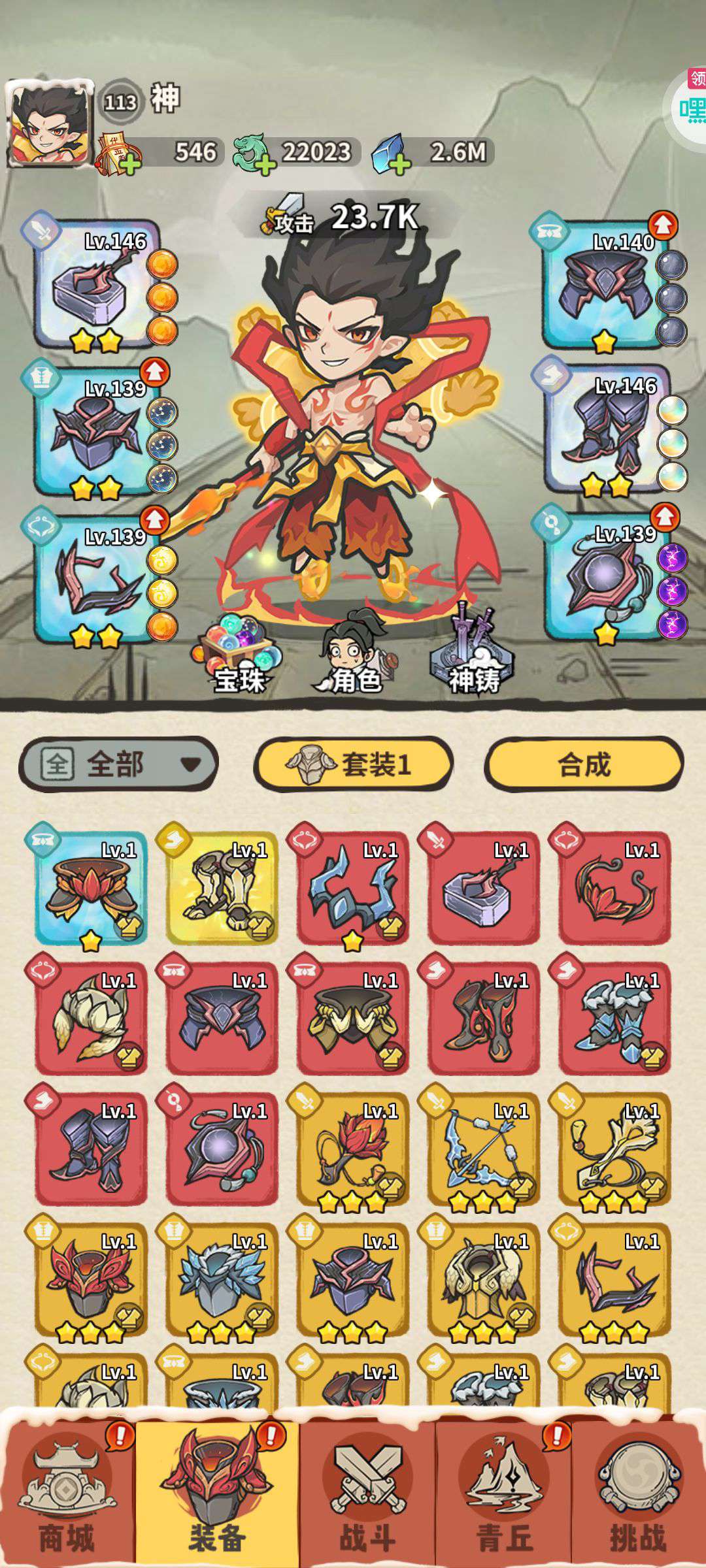Open the 宝珠 orb chest

(236, 655)
